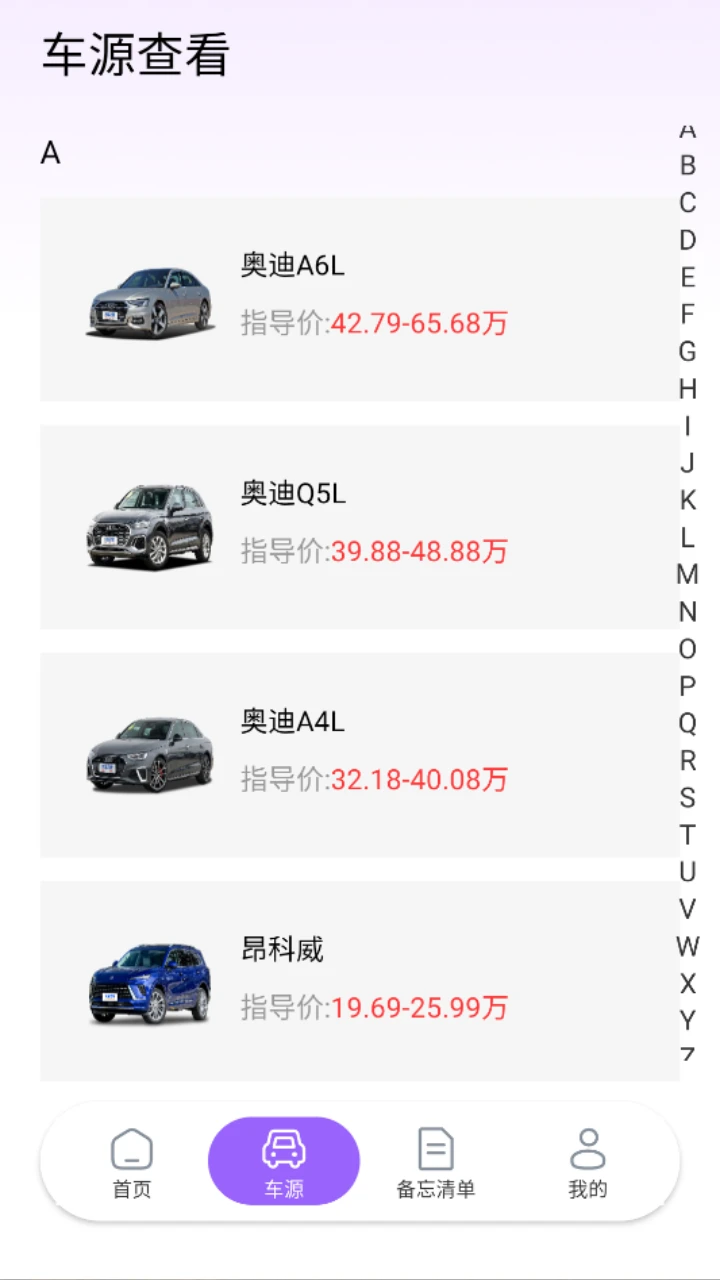Select the 奥迪A4L card
Viewport: 720px width, 1280px height.
[359, 755]
